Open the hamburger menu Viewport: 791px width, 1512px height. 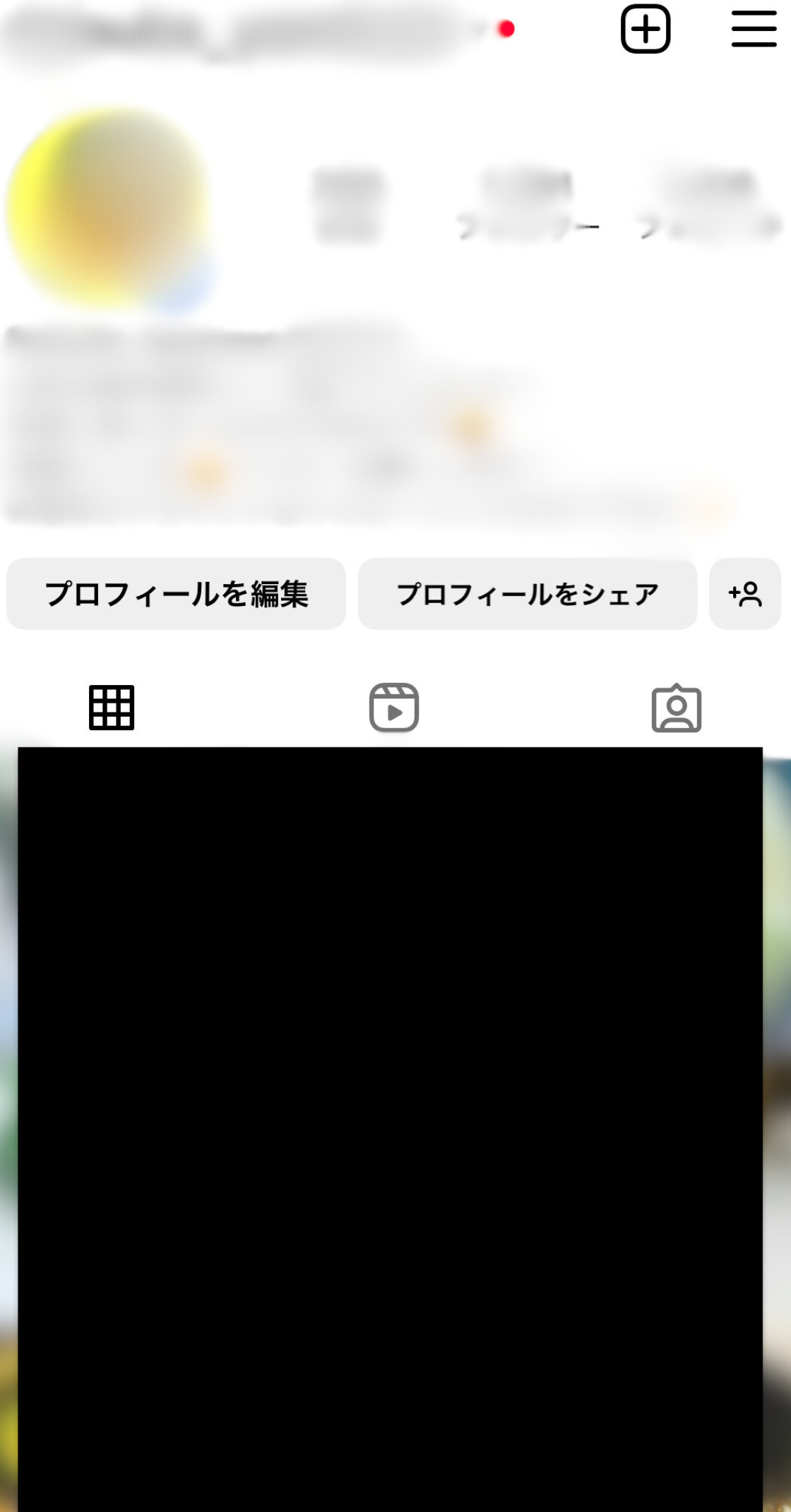tap(754, 29)
